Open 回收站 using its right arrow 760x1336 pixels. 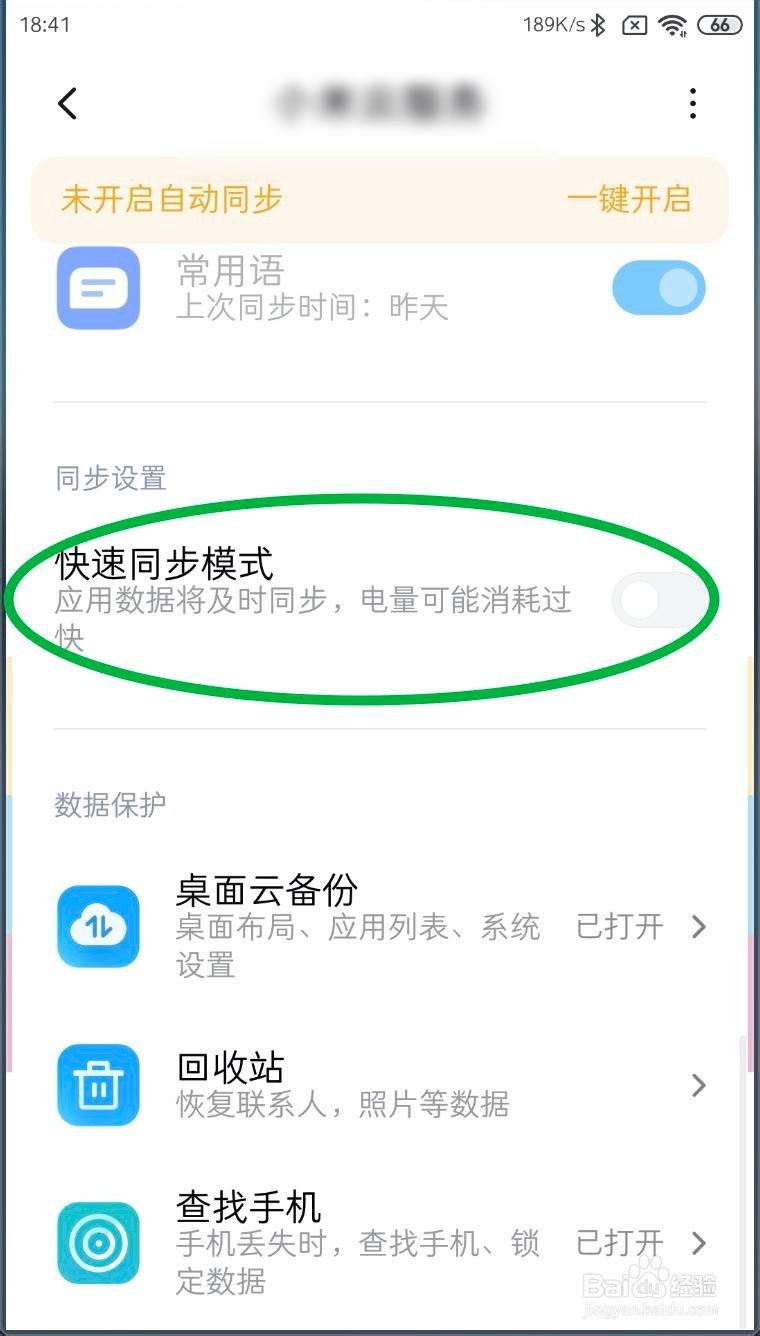point(698,1085)
